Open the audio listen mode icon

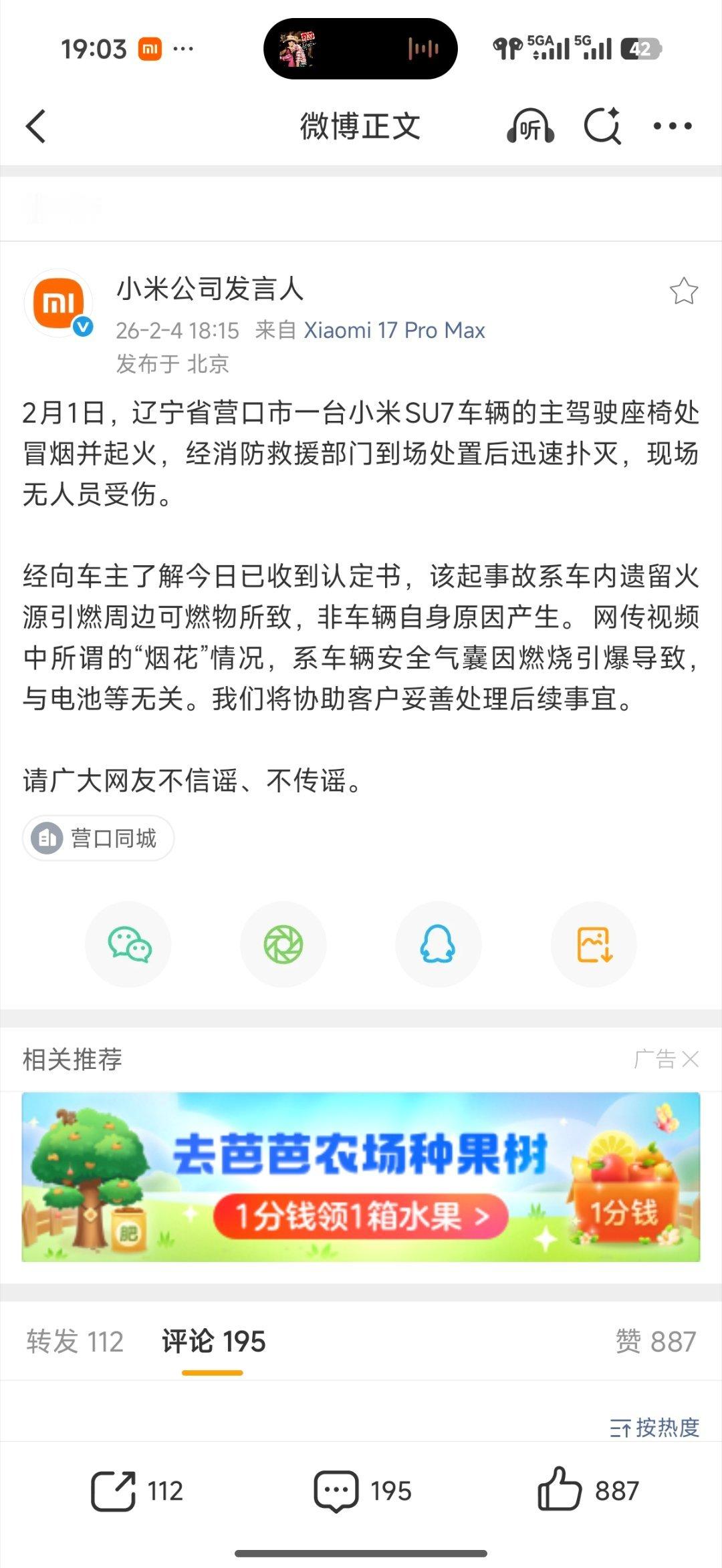[531, 128]
